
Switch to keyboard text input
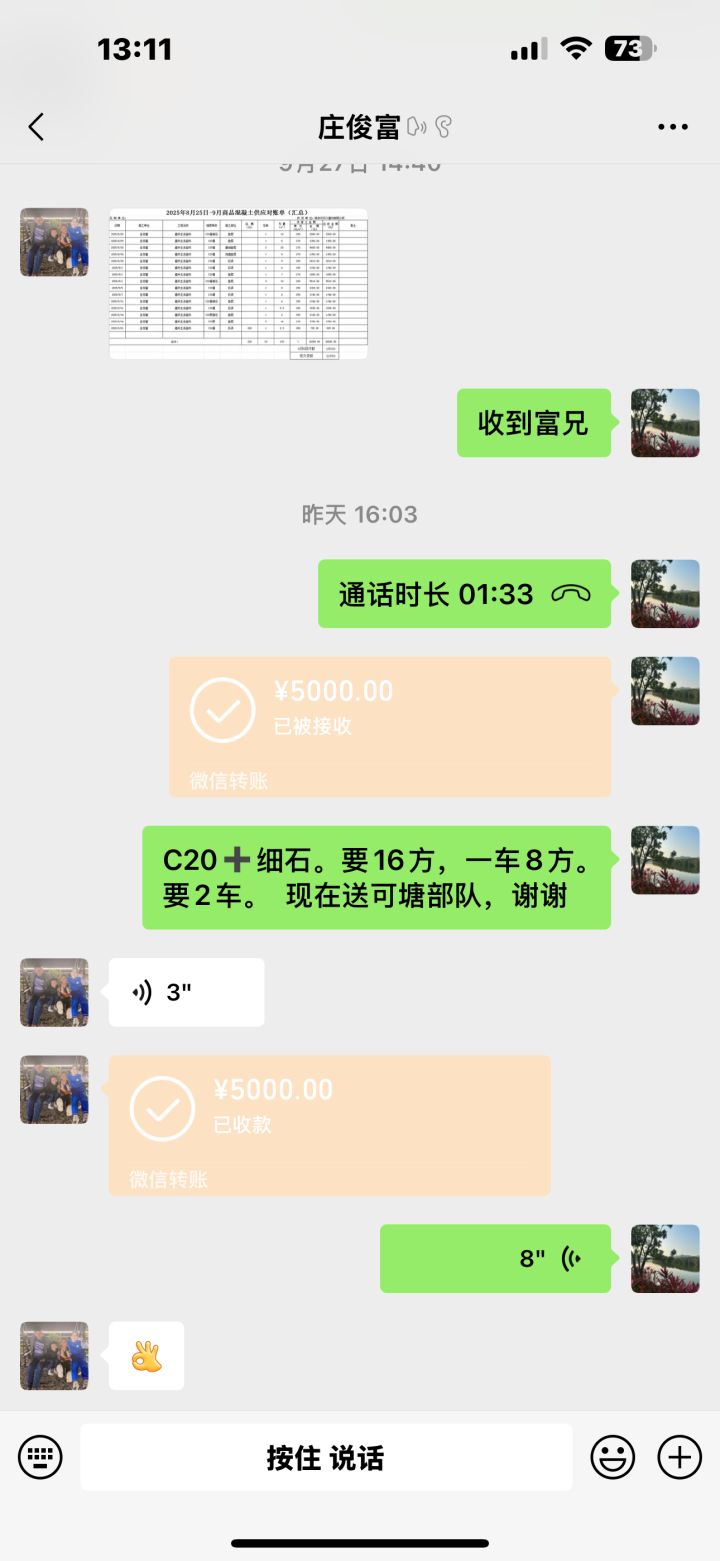pos(40,1457)
